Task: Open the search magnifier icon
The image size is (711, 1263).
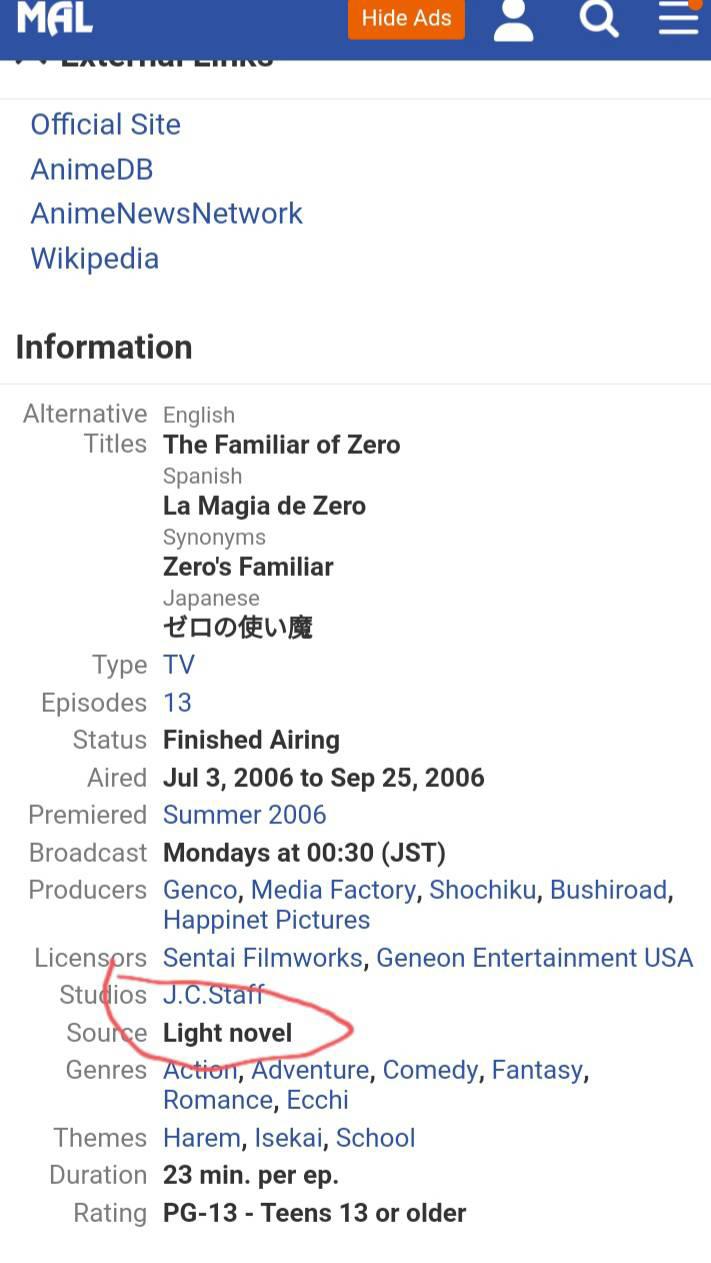Action: [x=599, y=19]
